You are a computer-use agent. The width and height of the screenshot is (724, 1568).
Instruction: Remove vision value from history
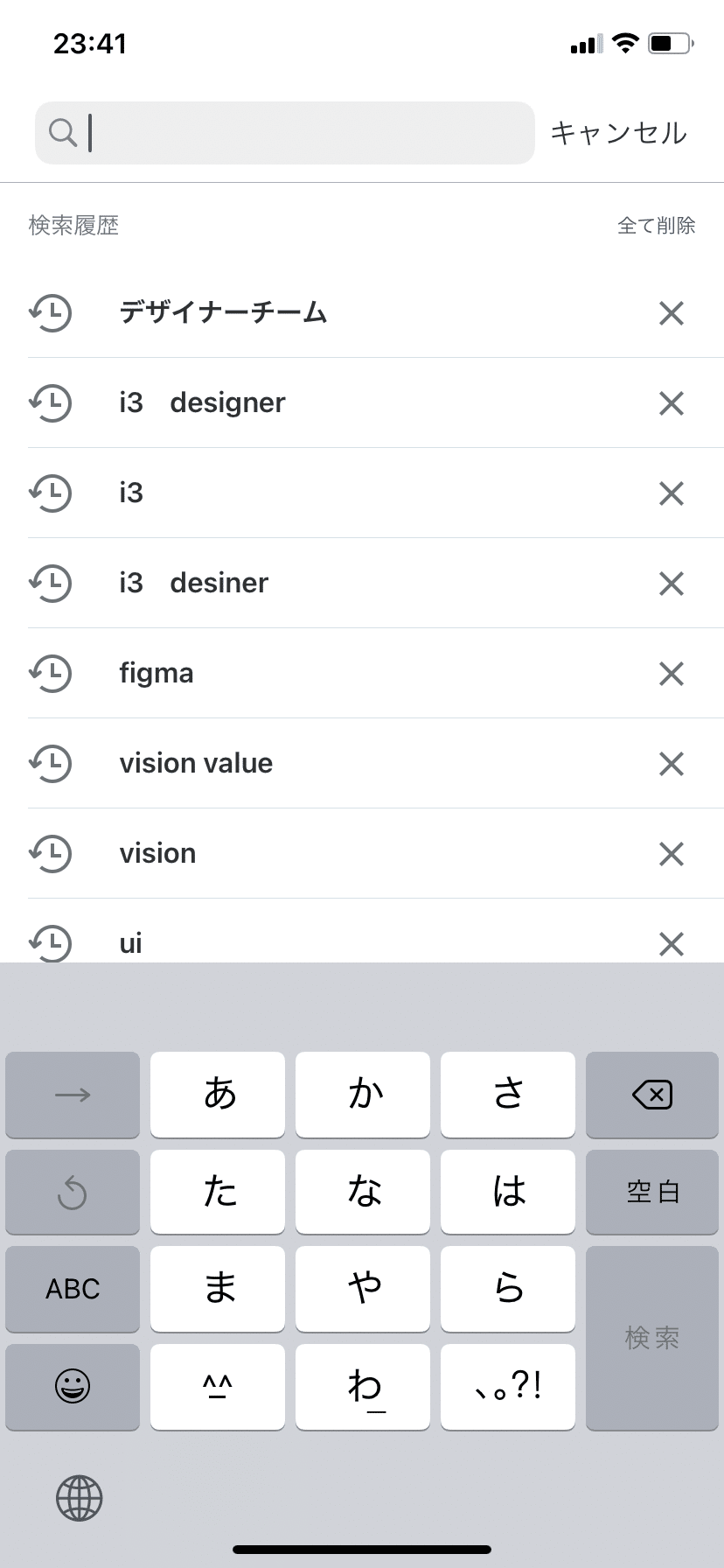coord(671,764)
